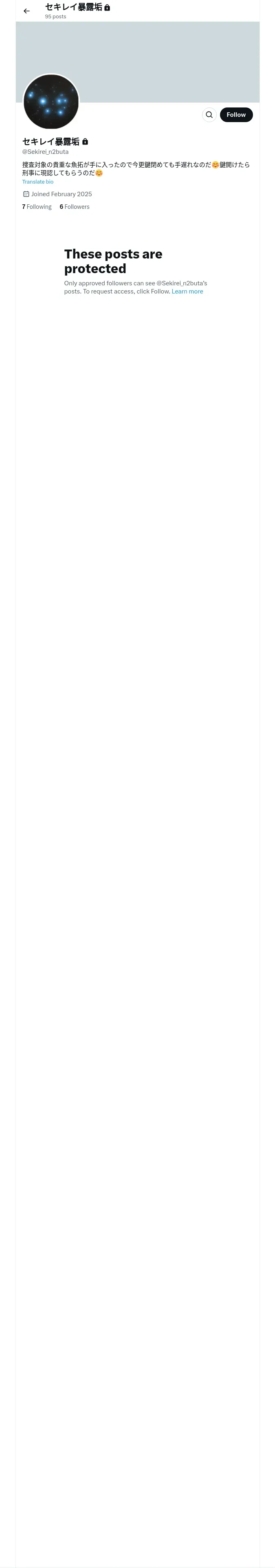Open Learn more about protected posts

[x=187, y=291]
